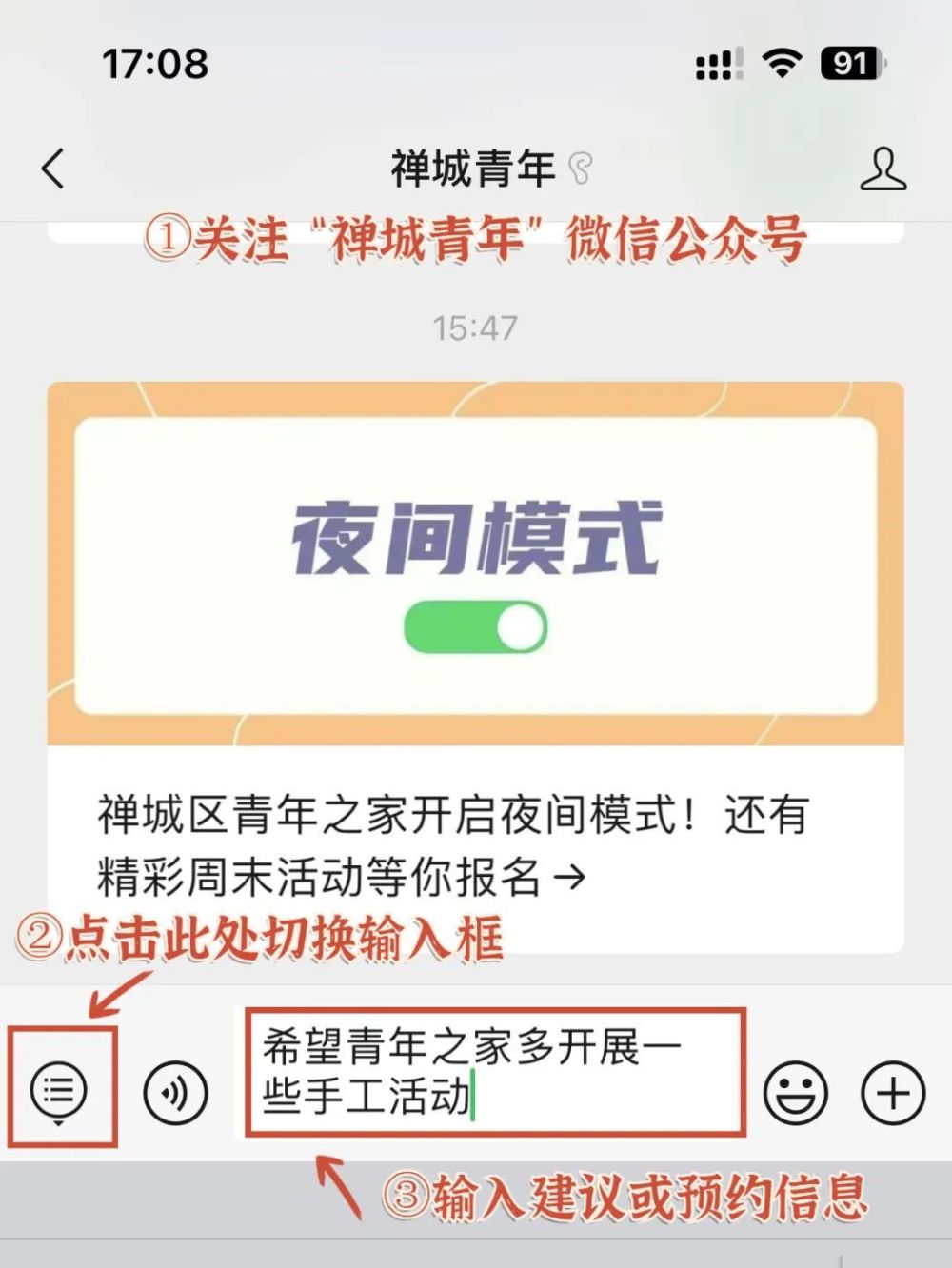Tap the message text field
Screen dimensions: 952x1268
[493, 1073]
